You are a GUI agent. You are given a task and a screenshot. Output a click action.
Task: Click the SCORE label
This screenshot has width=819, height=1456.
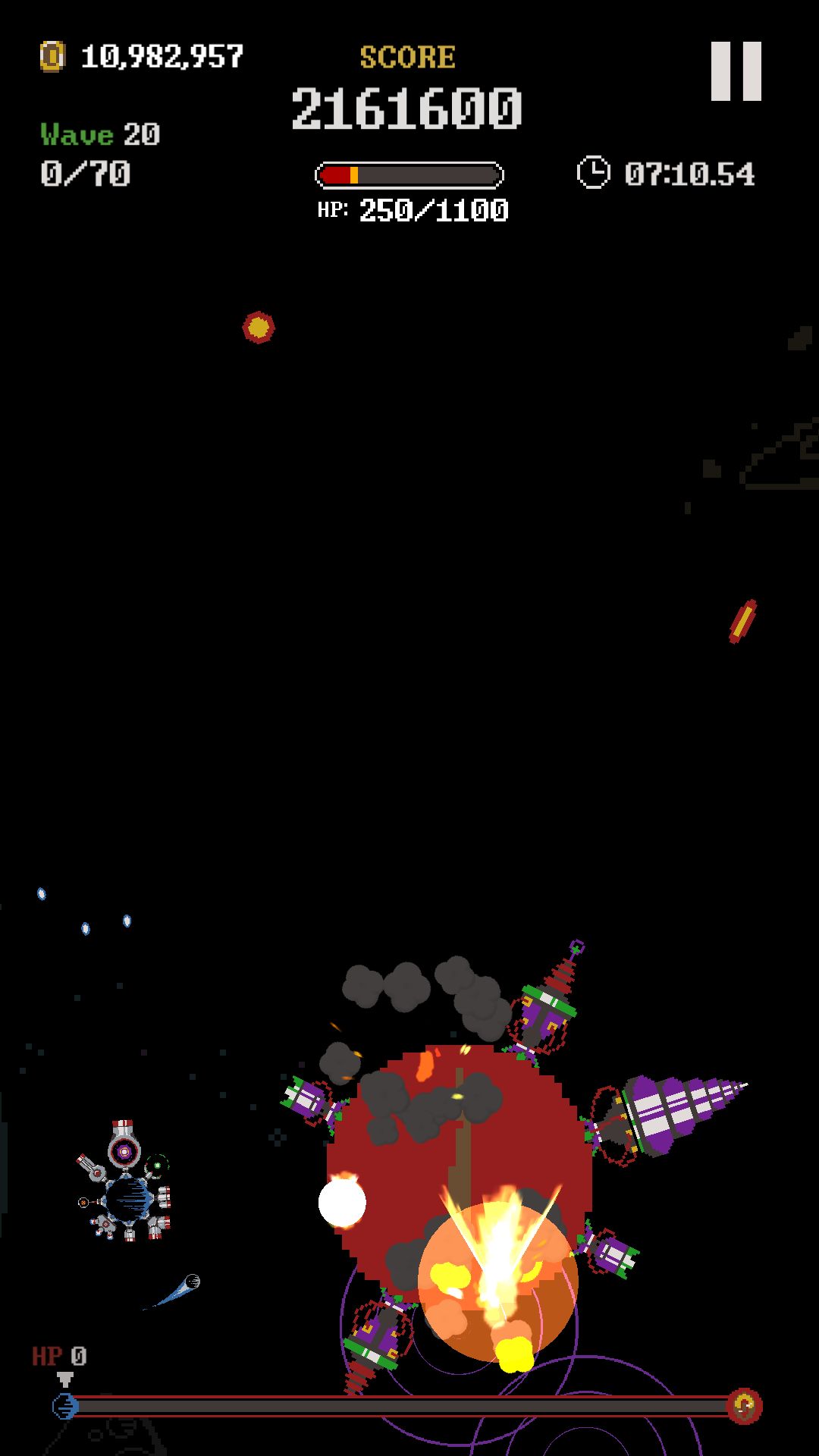tap(407, 55)
